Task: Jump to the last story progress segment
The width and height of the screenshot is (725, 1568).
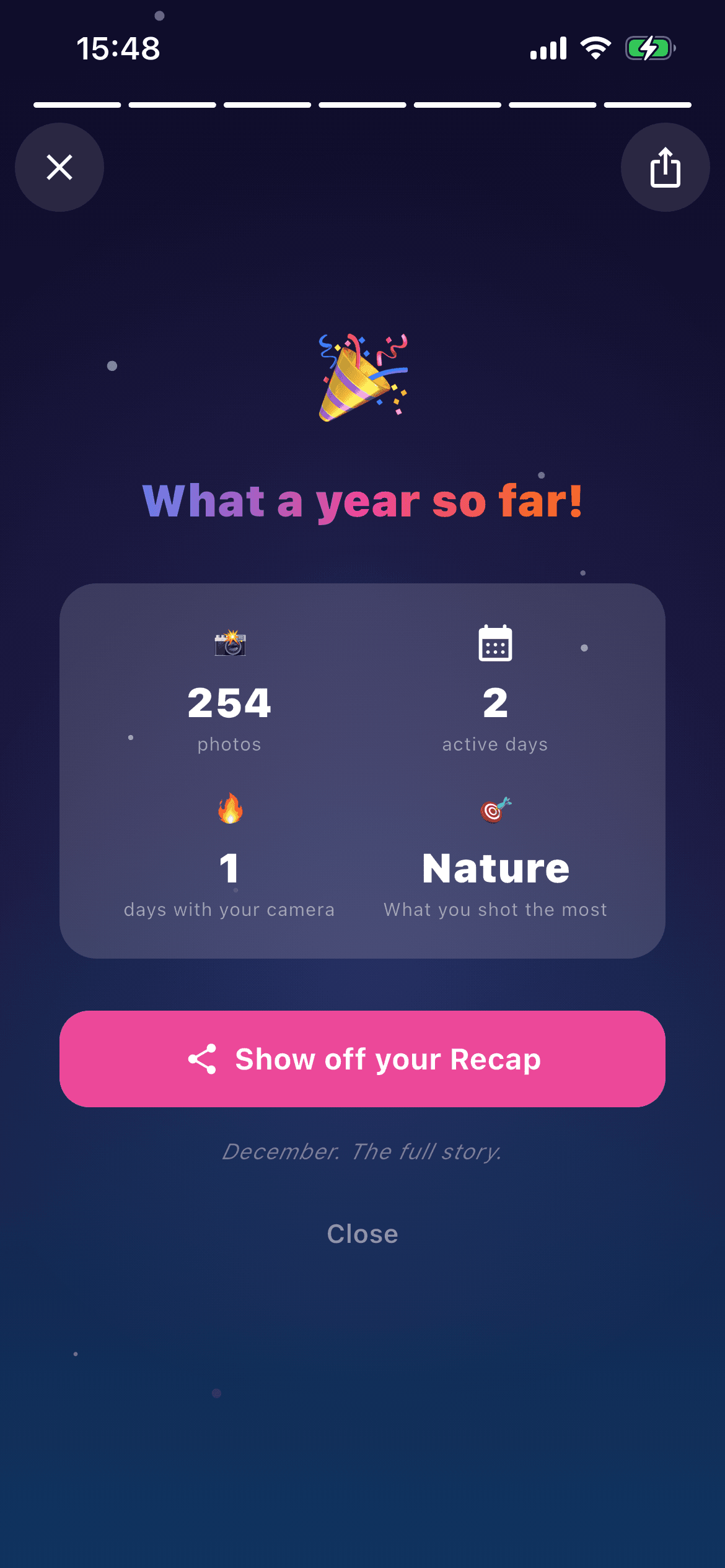Action: click(648, 105)
